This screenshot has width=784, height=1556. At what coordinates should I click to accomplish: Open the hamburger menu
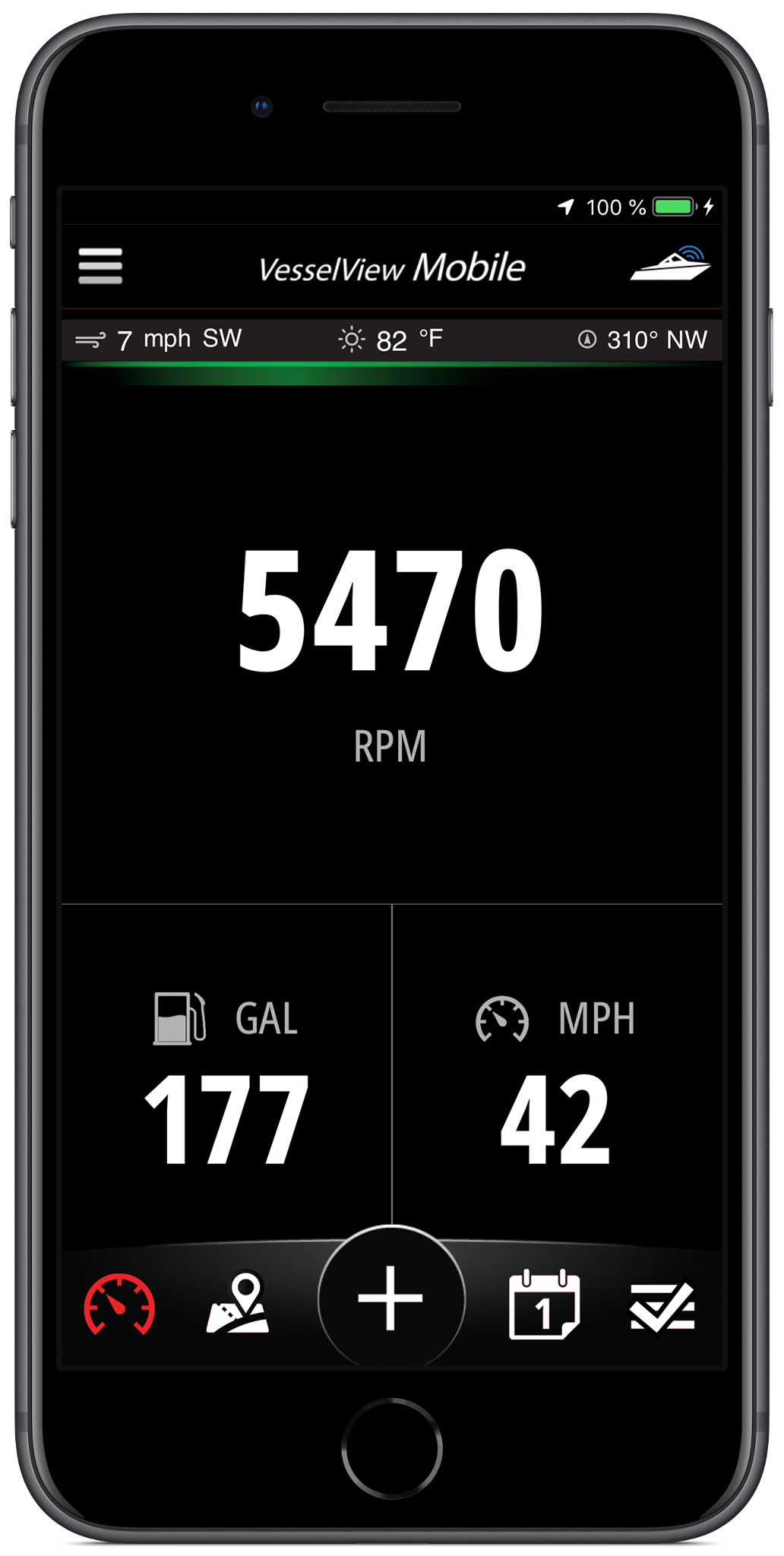pyautogui.click(x=100, y=266)
